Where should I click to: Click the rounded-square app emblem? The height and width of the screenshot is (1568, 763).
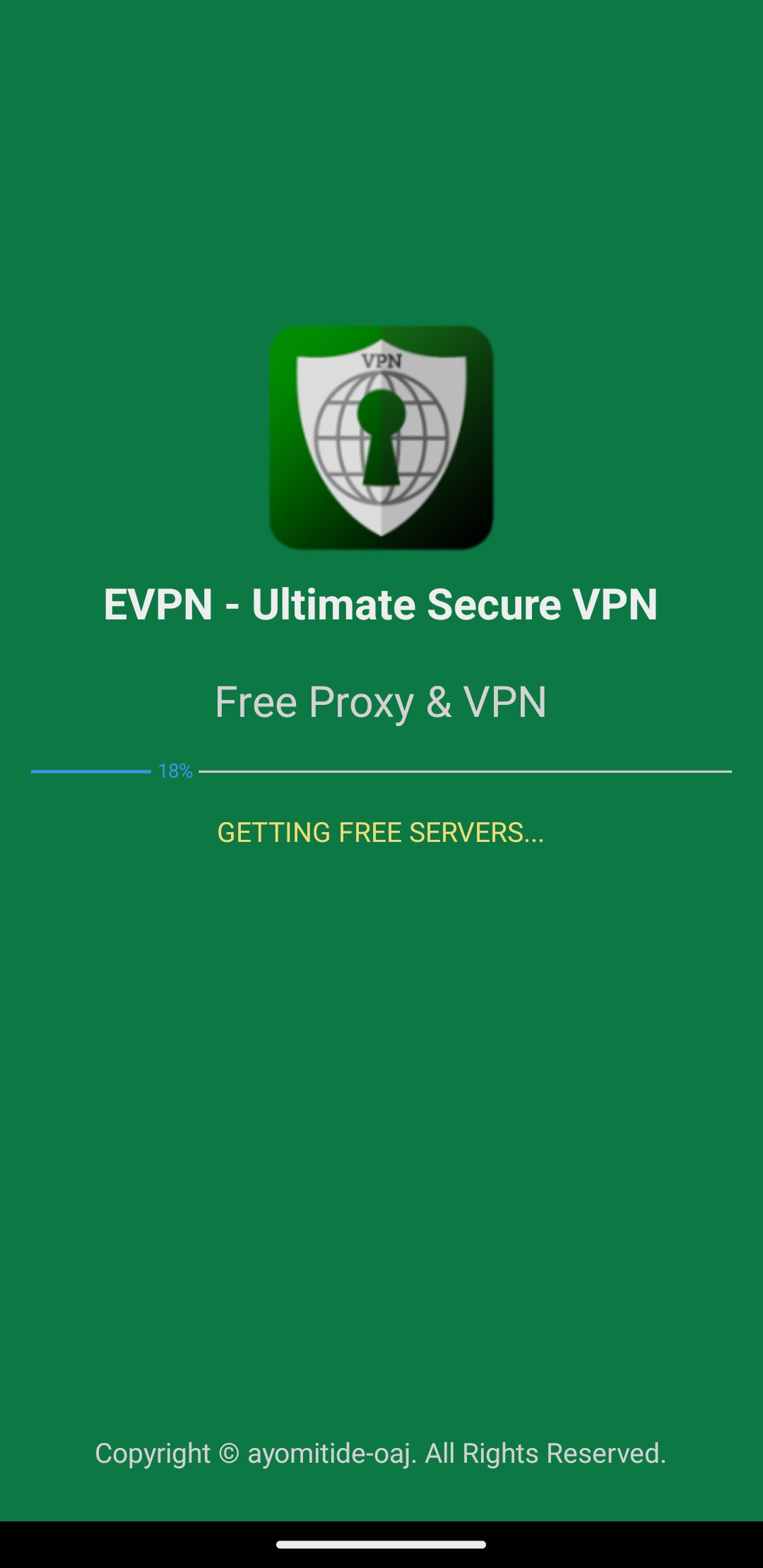(381, 438)
